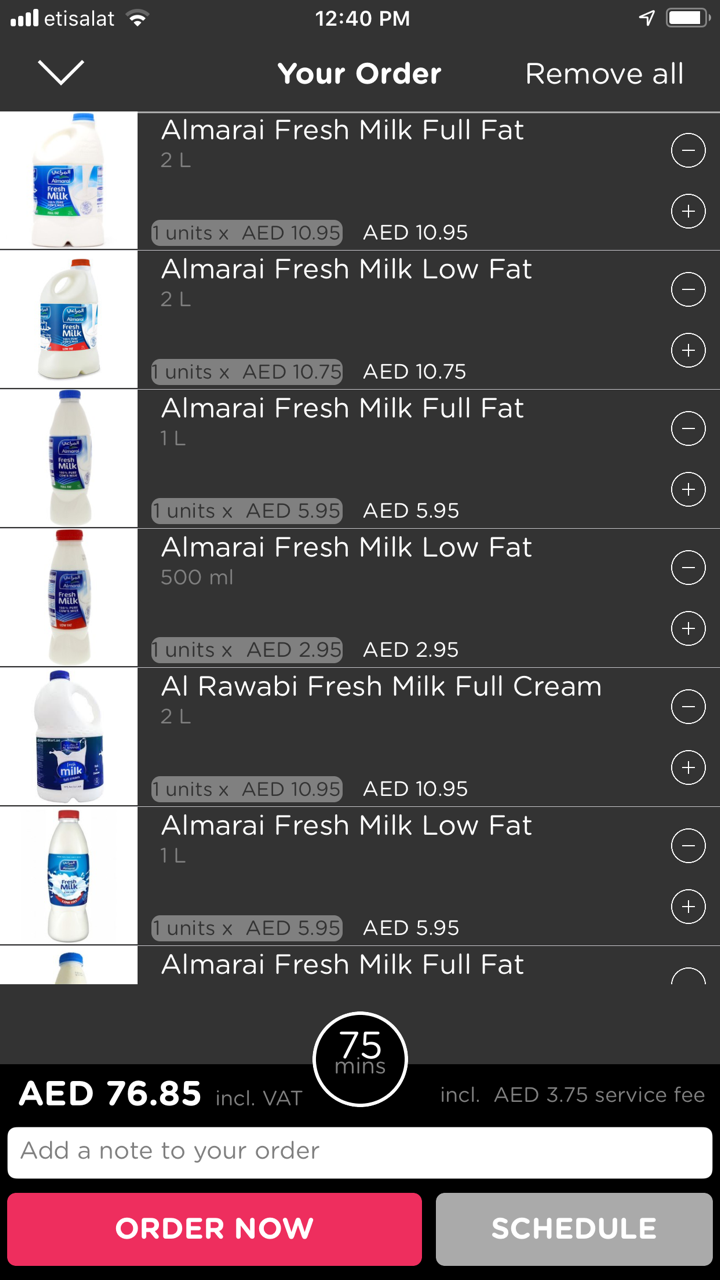Add one more Almarai Full Fat 2 L
Image resolution: width=720 pixels, height=1280 pixels.
click(x=688, y=211)
